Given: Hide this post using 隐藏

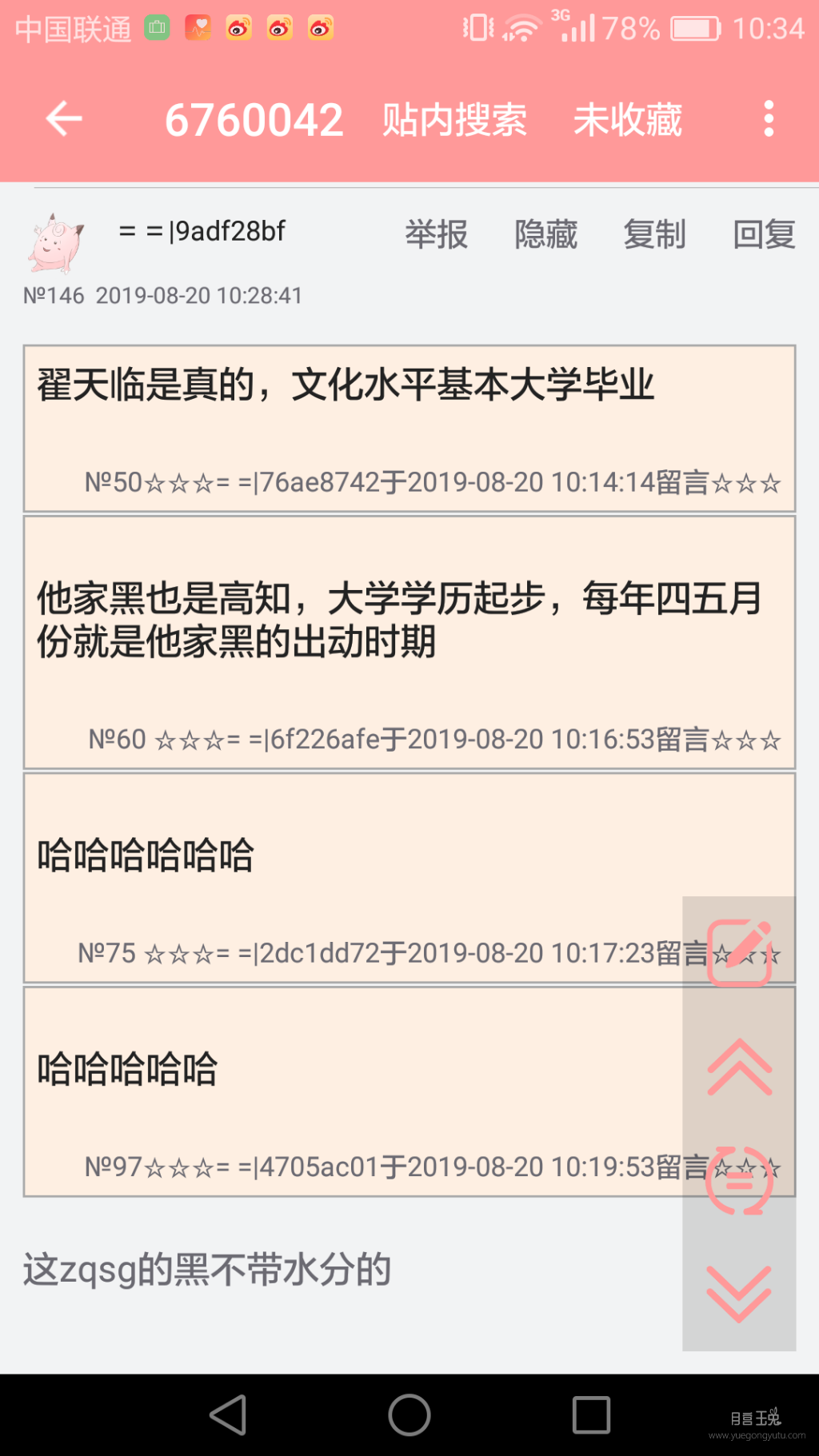Looking at the screenshot, I should (546, 234).
